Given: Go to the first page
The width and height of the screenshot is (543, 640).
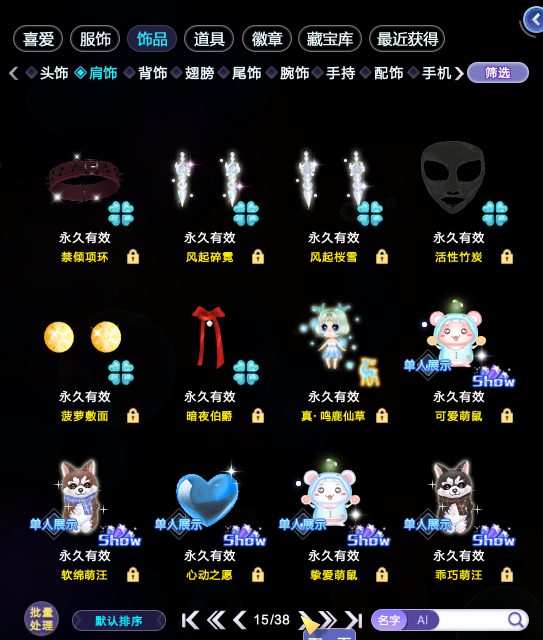Looking at the screenshot, I should point(190,620).
